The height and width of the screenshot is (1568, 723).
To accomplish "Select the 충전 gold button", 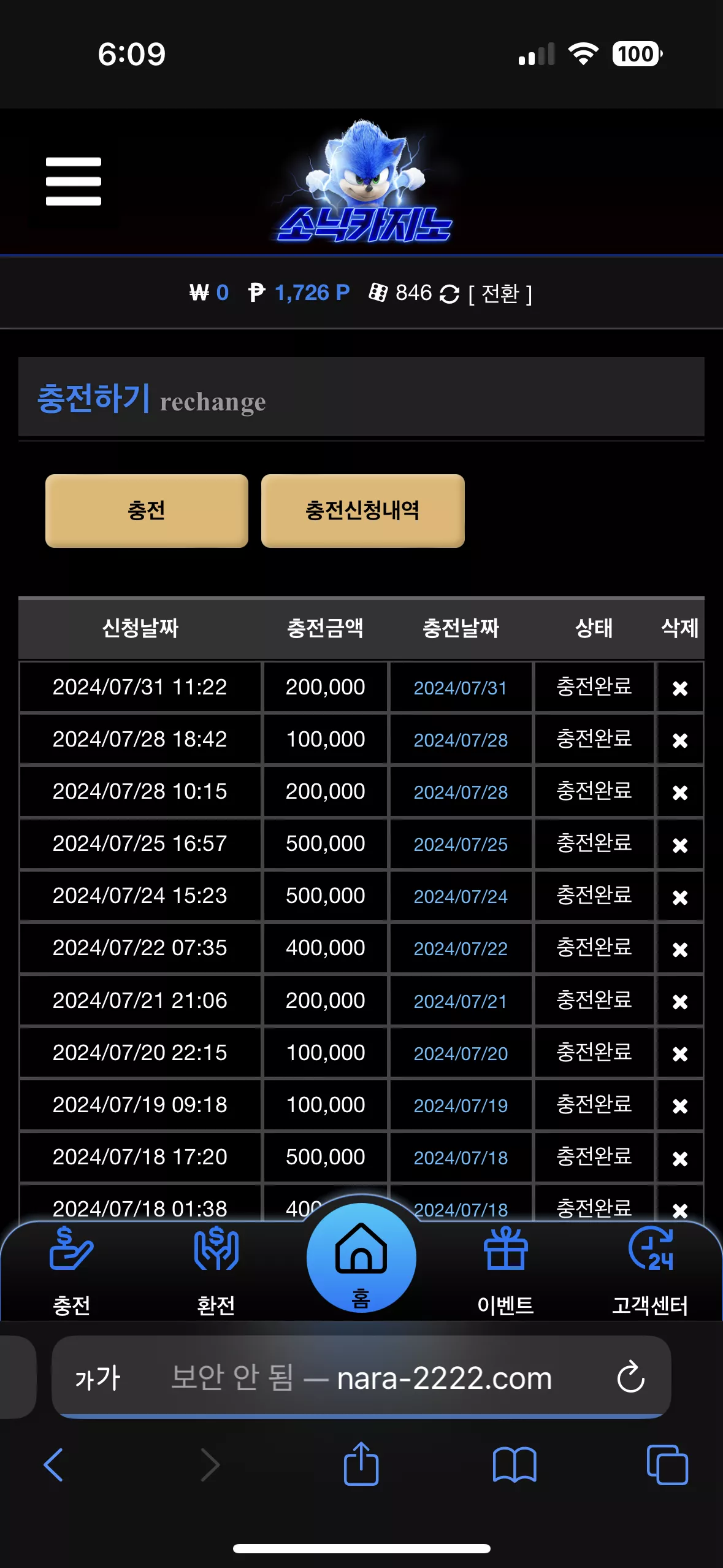I will click(147, 510).
